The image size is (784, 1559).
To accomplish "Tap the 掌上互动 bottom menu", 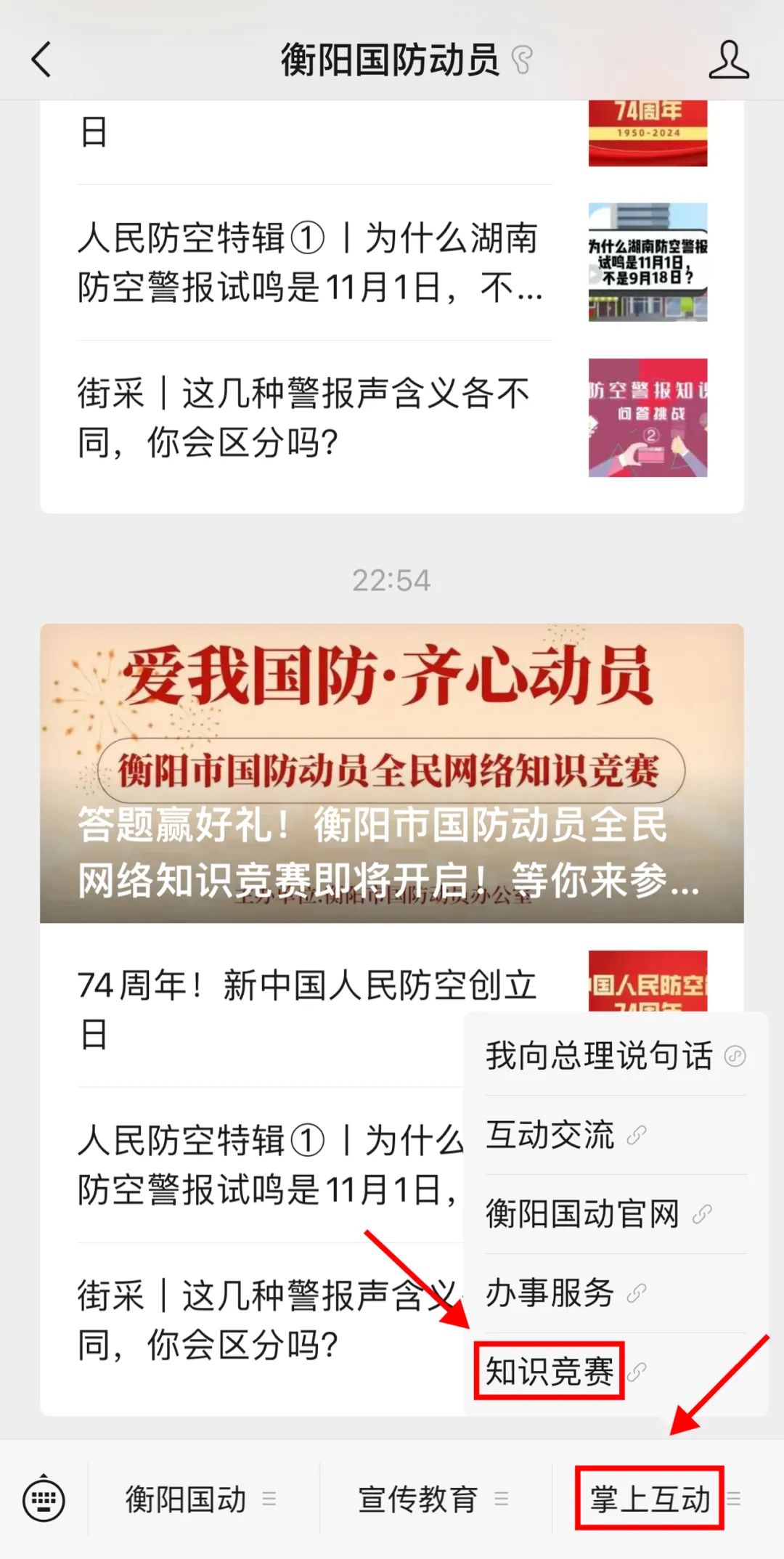I will 650,1499.
